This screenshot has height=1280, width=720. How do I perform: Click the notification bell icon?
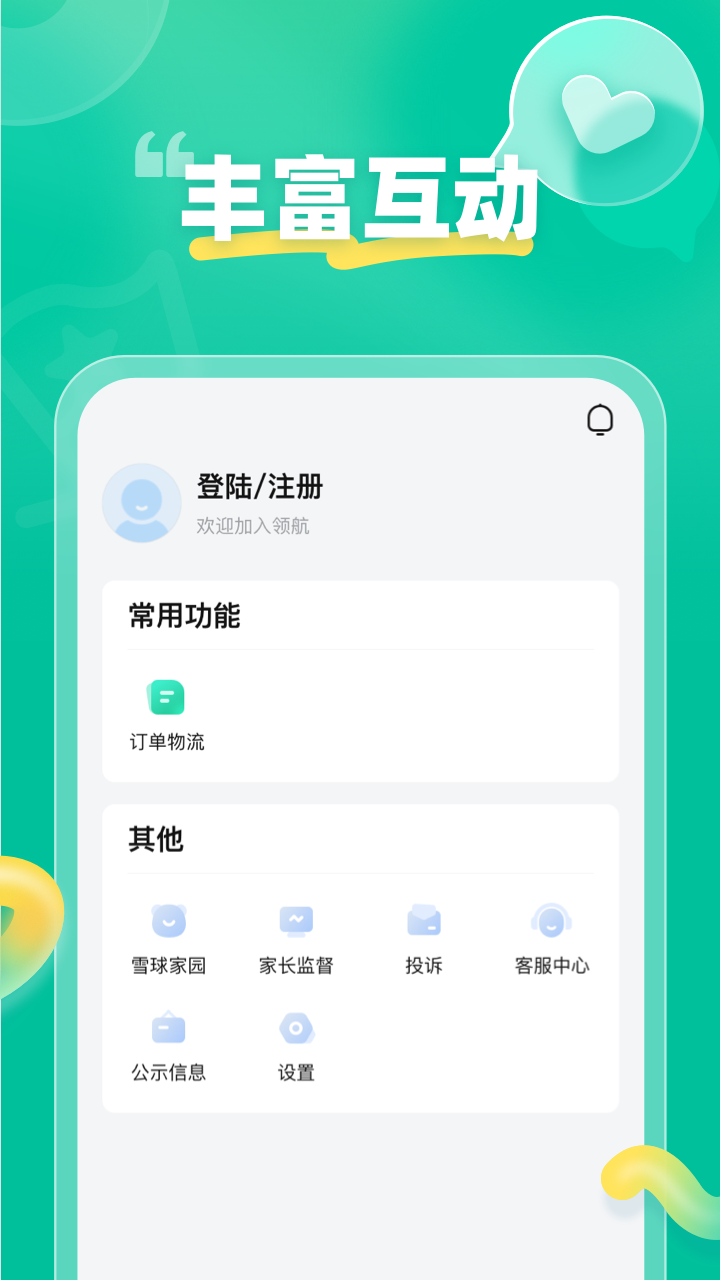600,420
